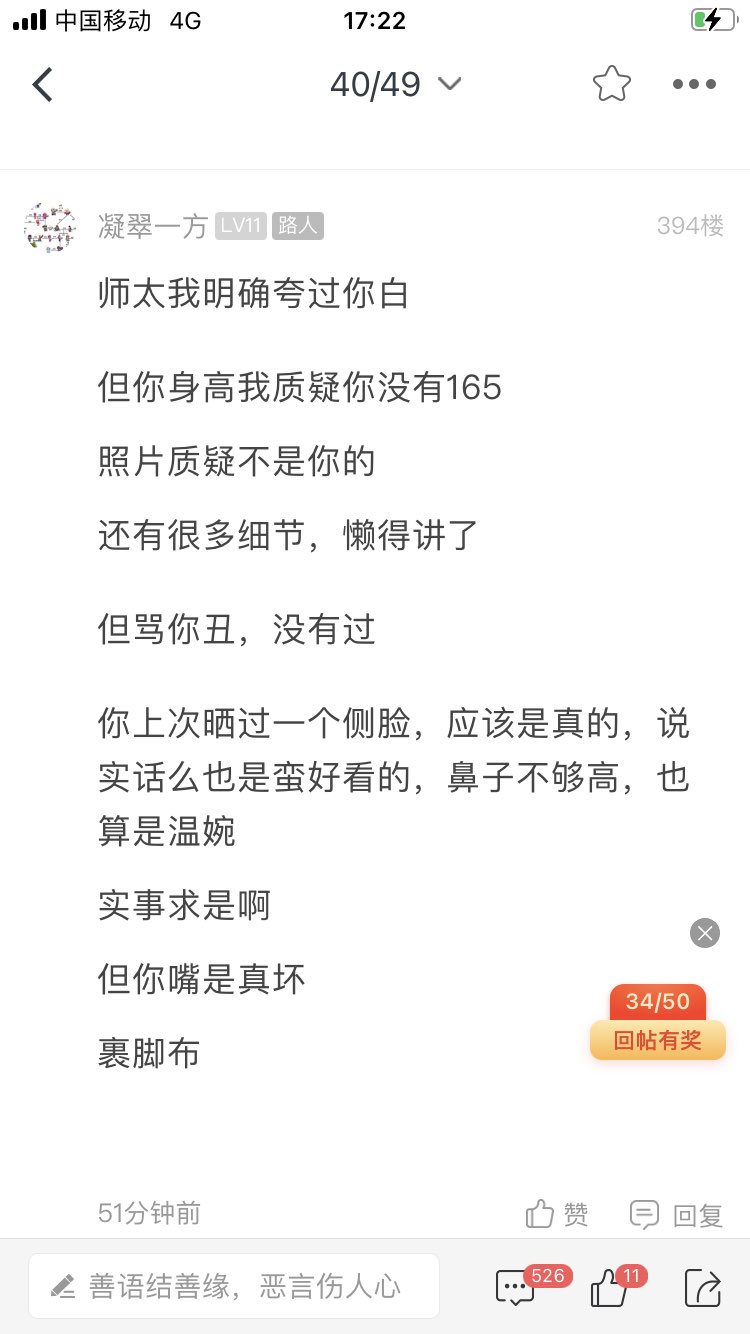The image size is (750, 1334).
Task: Like the 394楼 post with 赞
Action: coord(557,1214)
